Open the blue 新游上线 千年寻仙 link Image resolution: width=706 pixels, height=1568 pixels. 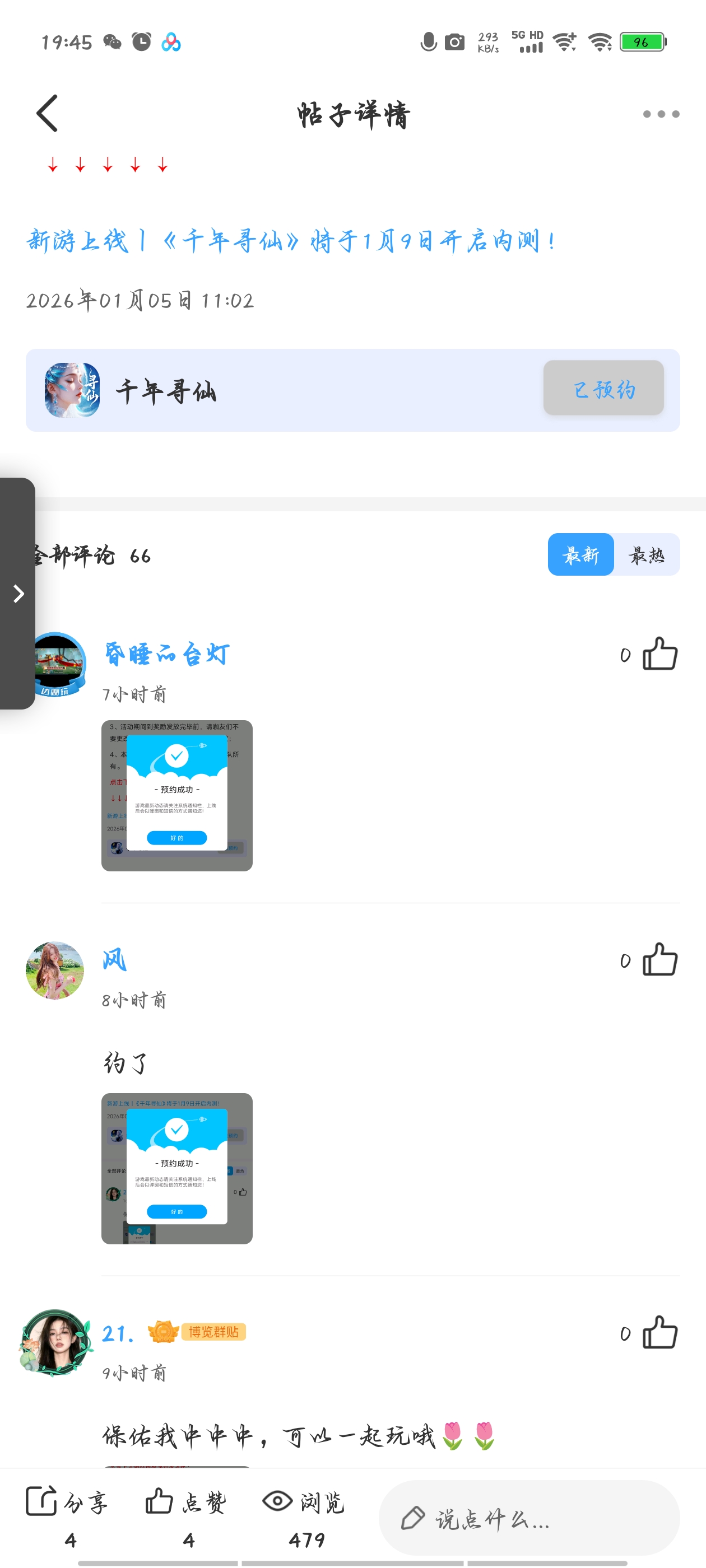(x=291, y=241)
